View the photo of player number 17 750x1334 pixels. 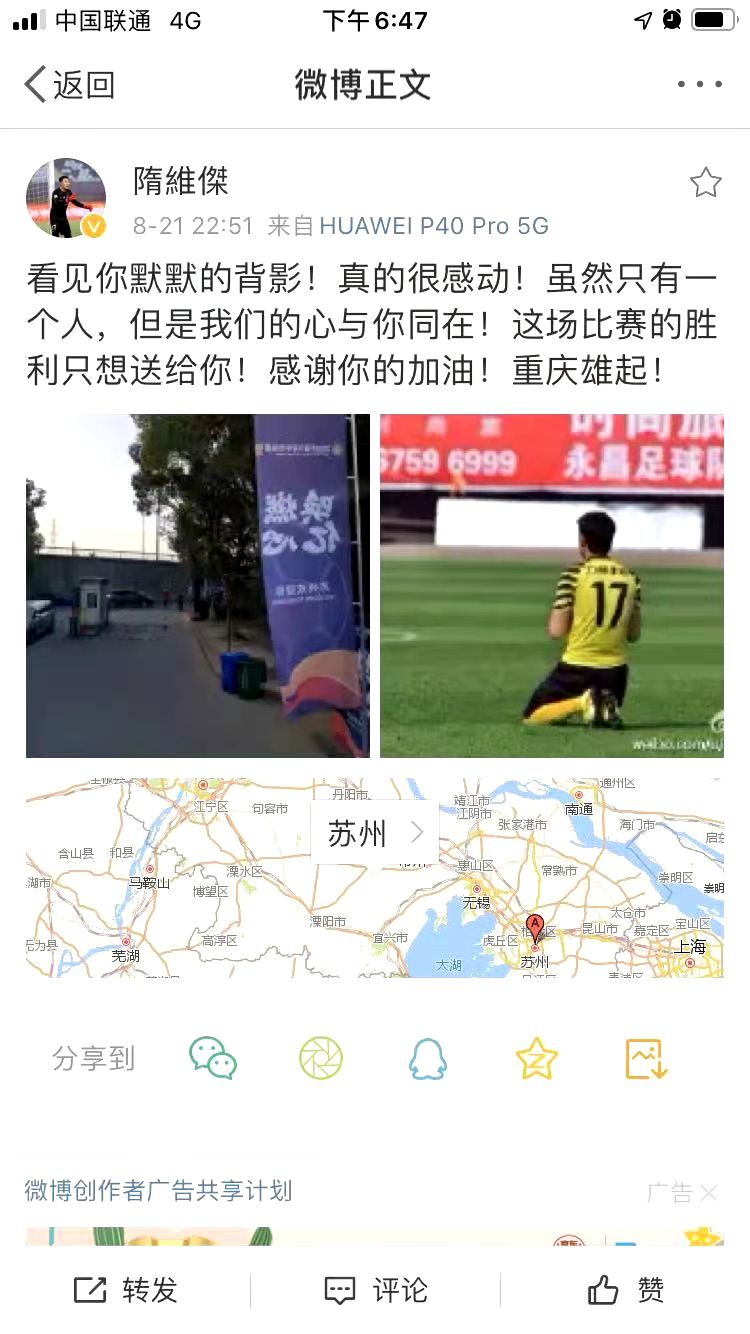click(x=550, y=586)
